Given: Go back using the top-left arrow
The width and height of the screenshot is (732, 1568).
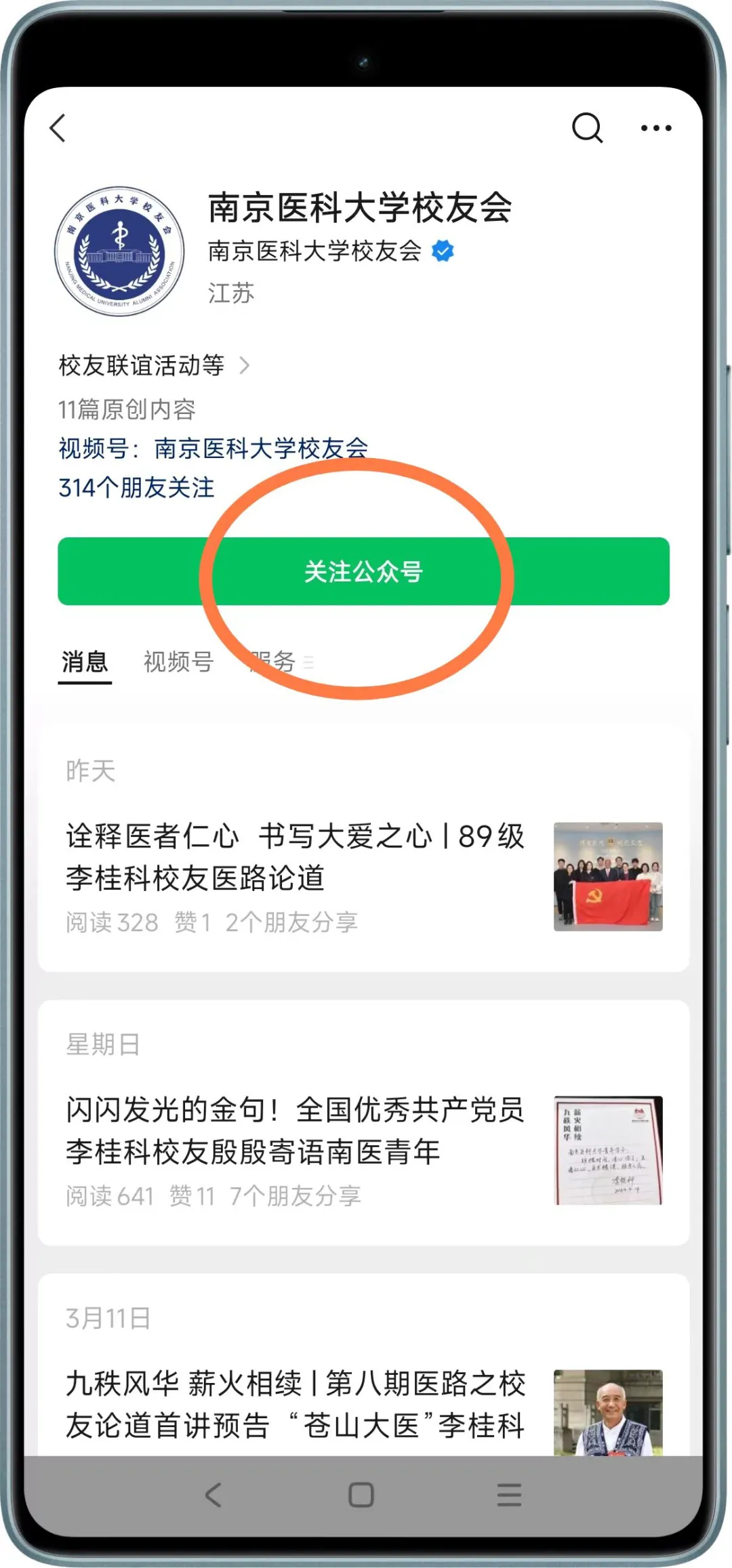Looking at the screenshot, I should (58, 127).
